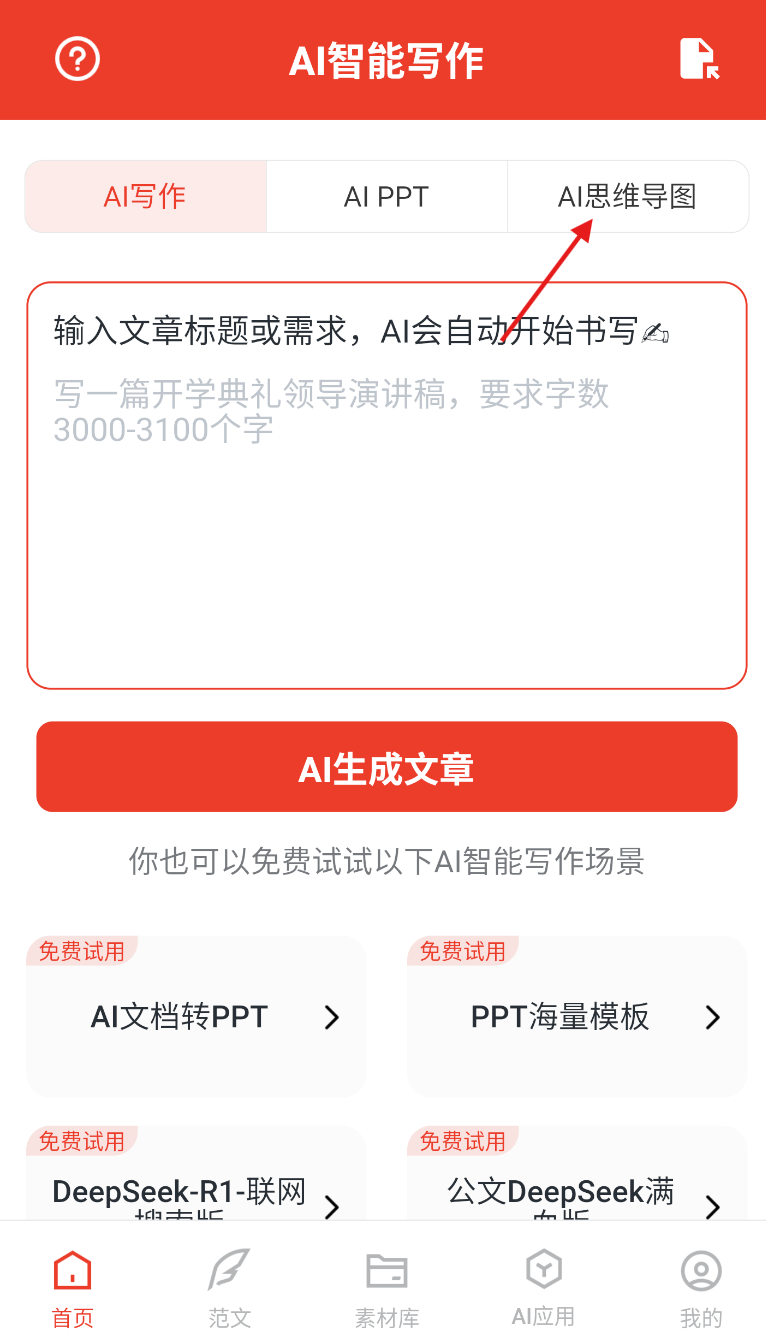Switch to the AI思维导图 tab
This screenshot has width=766, height=1333.
(x=627, y=197)
